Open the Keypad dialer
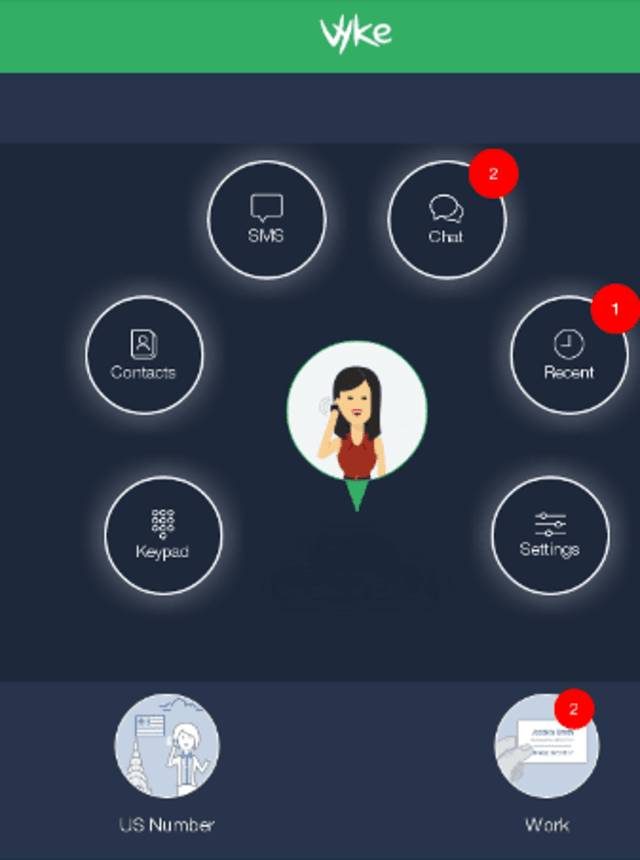This screenshot has width=640, height=860. click(163, 533)
